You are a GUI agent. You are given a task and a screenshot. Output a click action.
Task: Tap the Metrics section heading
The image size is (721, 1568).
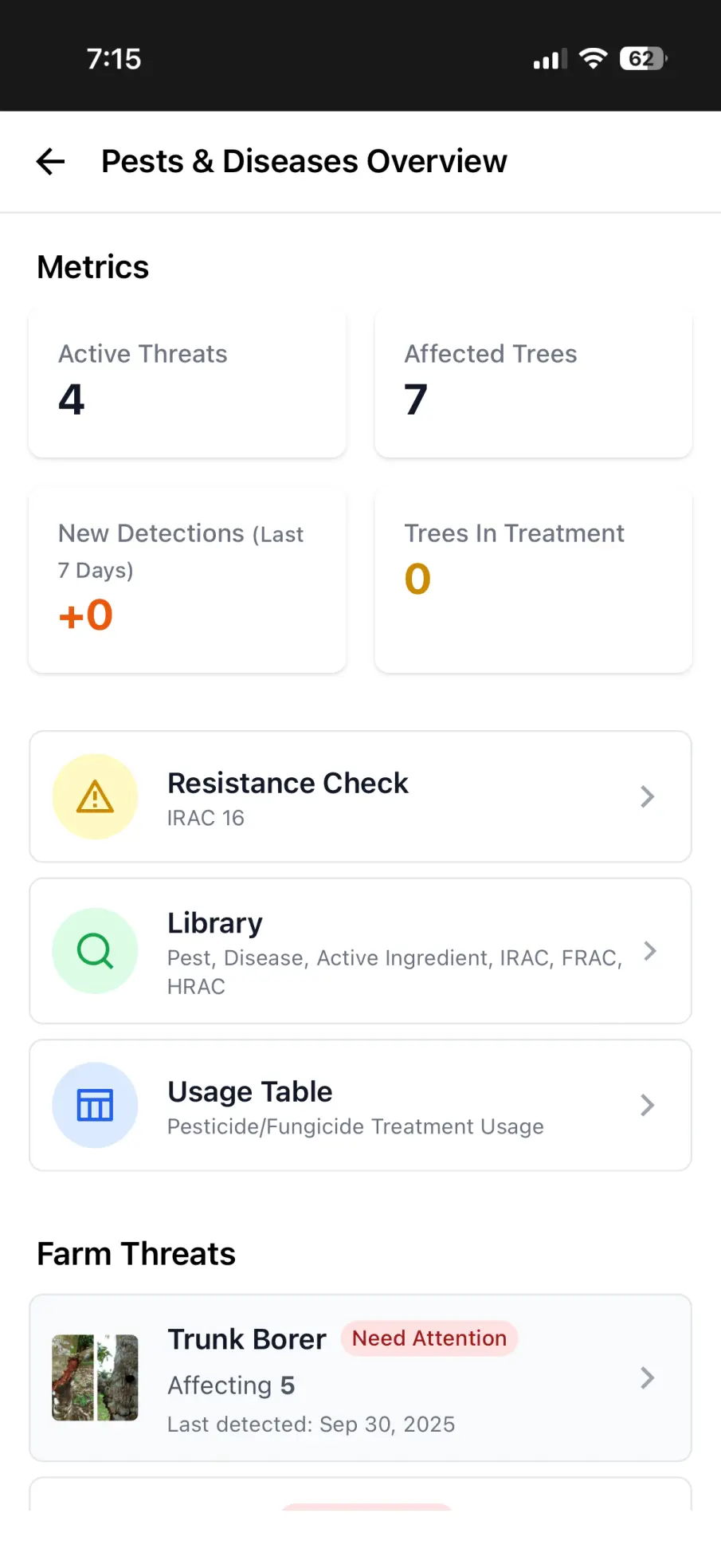[x=92, y=267]
